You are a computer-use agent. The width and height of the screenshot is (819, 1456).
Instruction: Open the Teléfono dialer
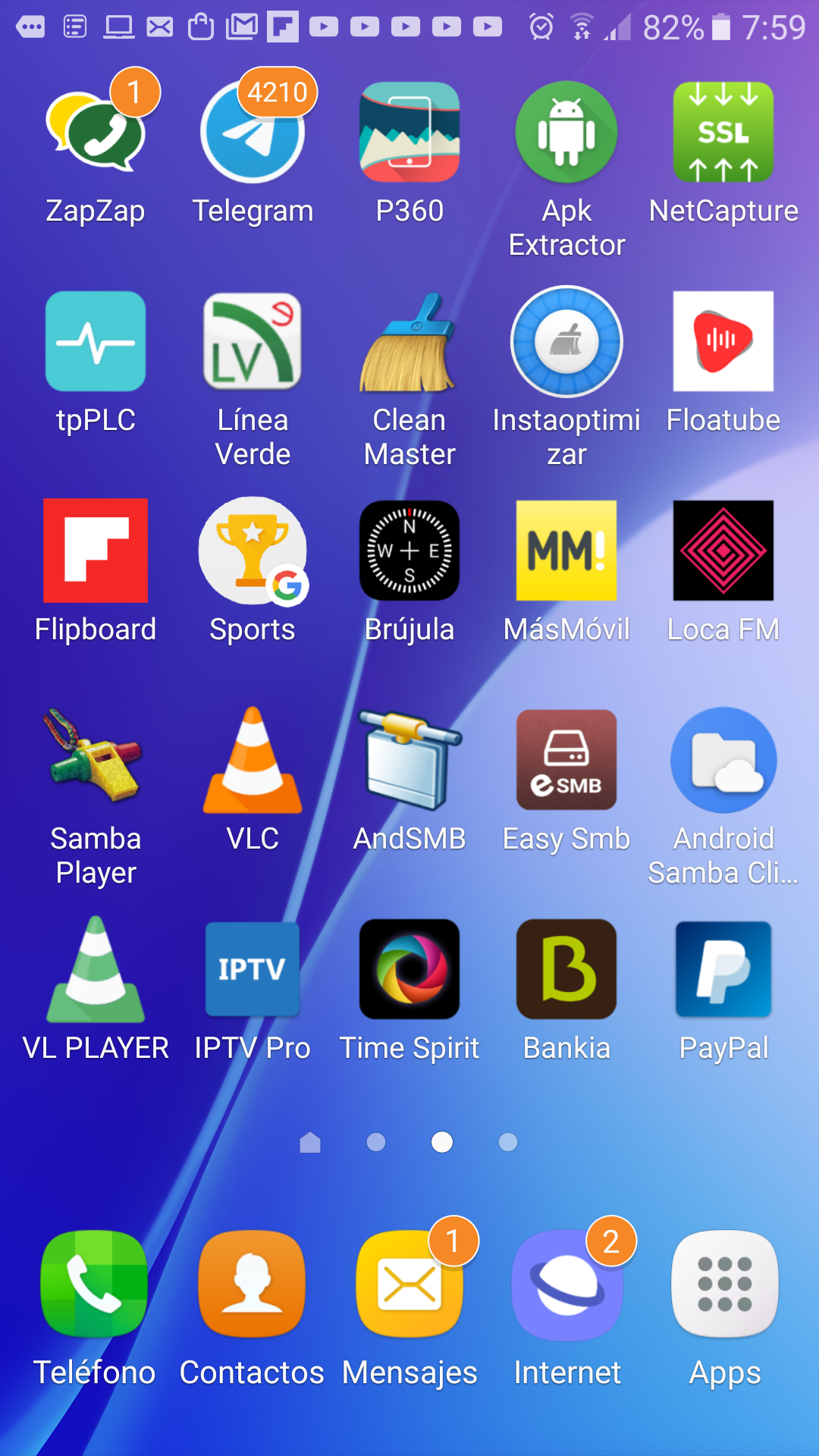(x=95, y=1284)
